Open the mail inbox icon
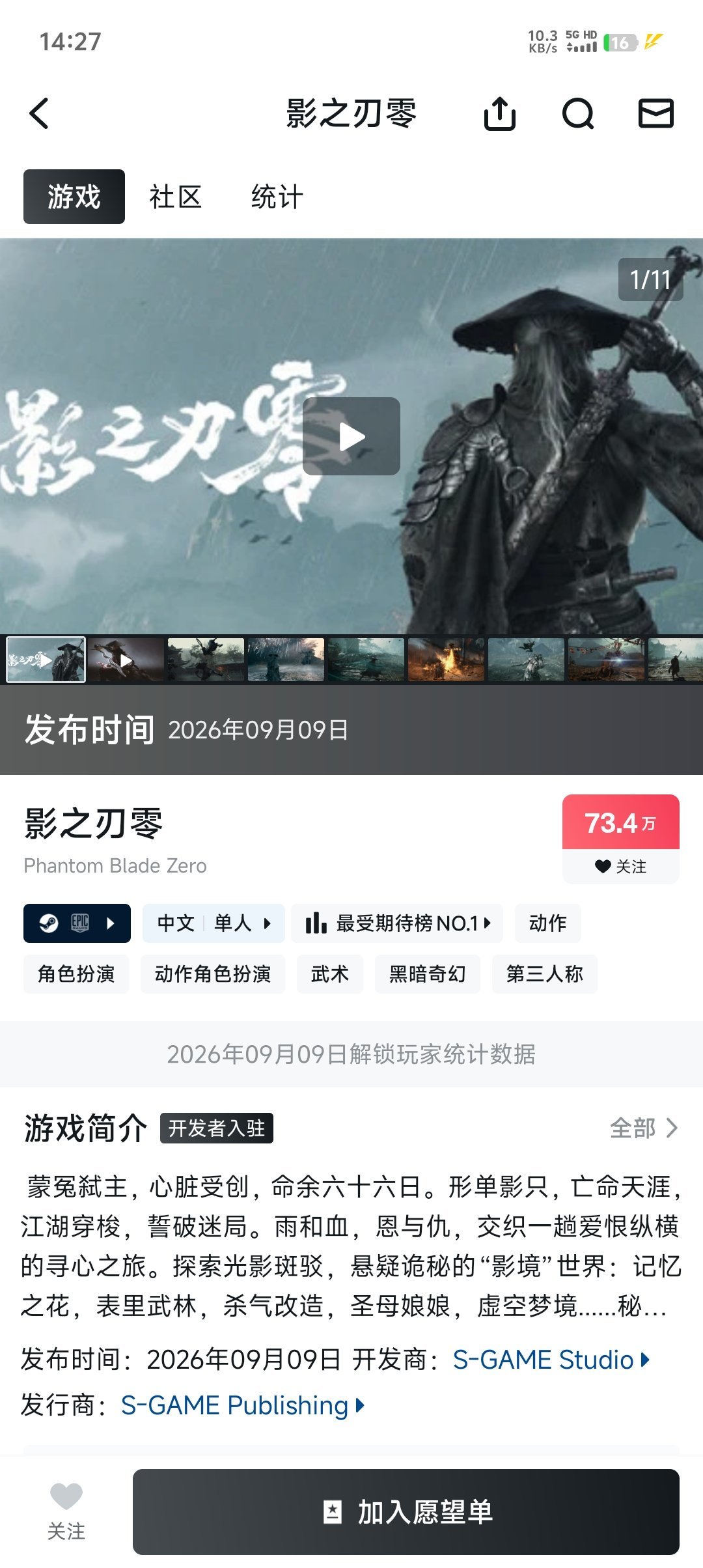This screenshot has height=1568, width=703. (x=655, y=114)
